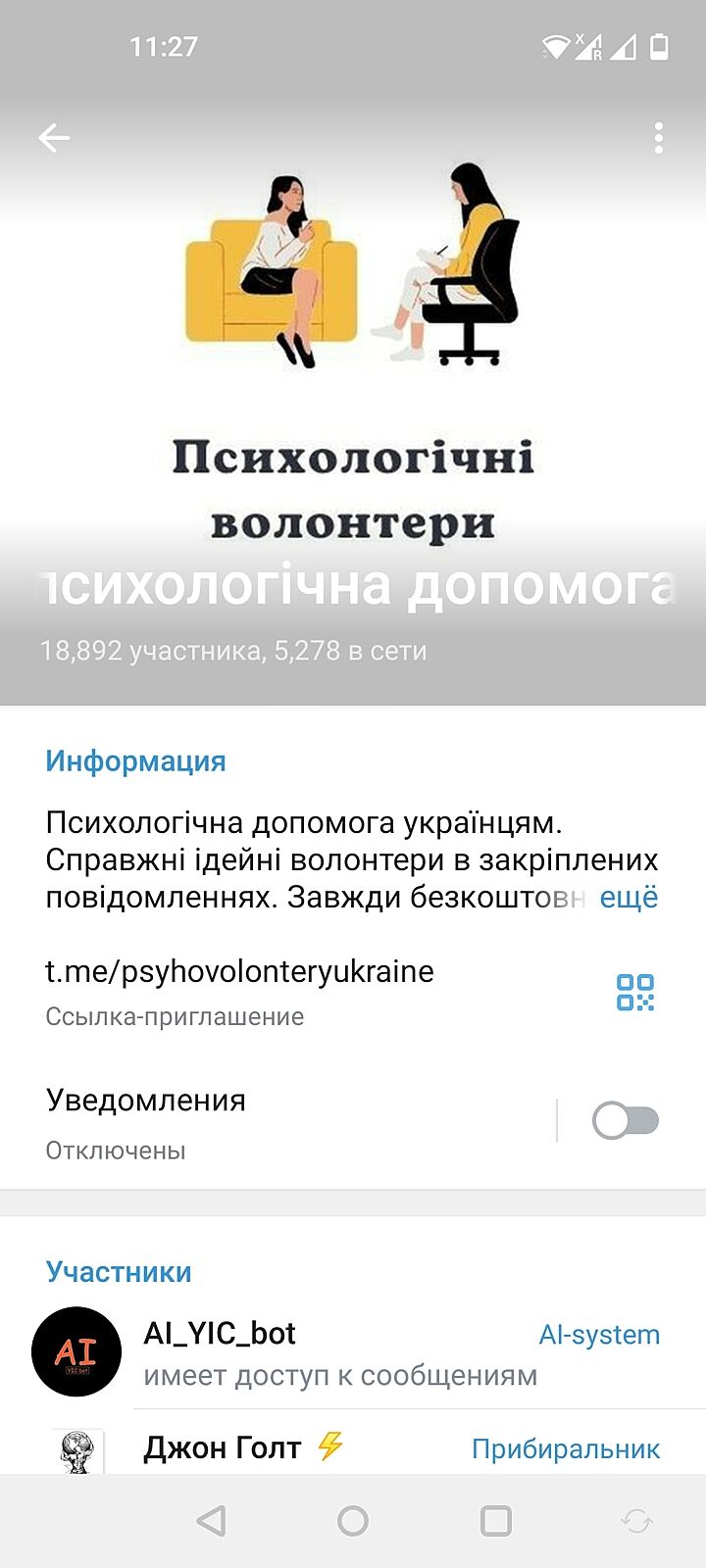This screenshot has width=706, height=1568.
Task: Open the three-dot overflow menu
Action: coord(658,138)
